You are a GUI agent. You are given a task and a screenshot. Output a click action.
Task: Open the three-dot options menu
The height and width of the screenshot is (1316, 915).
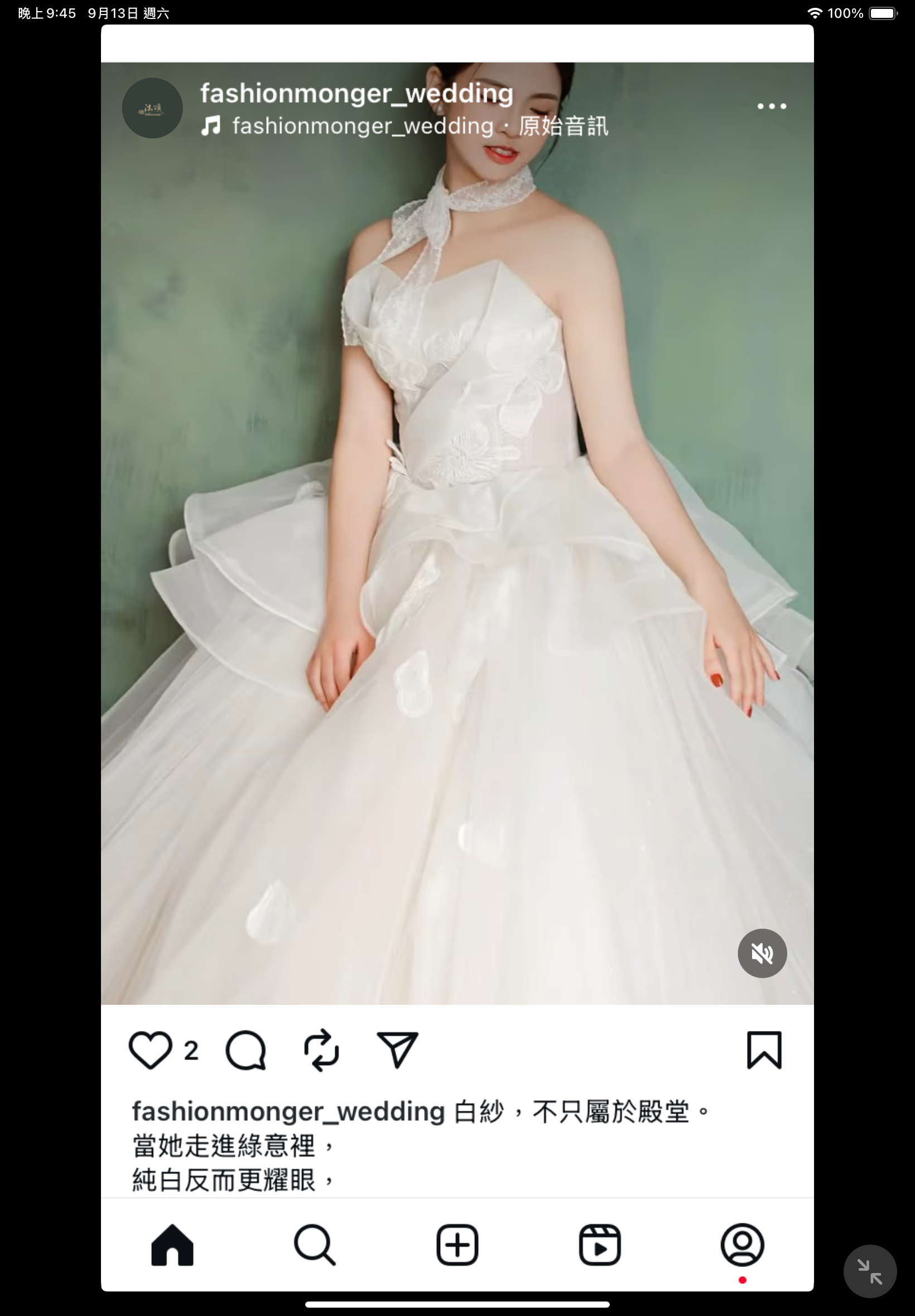tap(771, 106)
